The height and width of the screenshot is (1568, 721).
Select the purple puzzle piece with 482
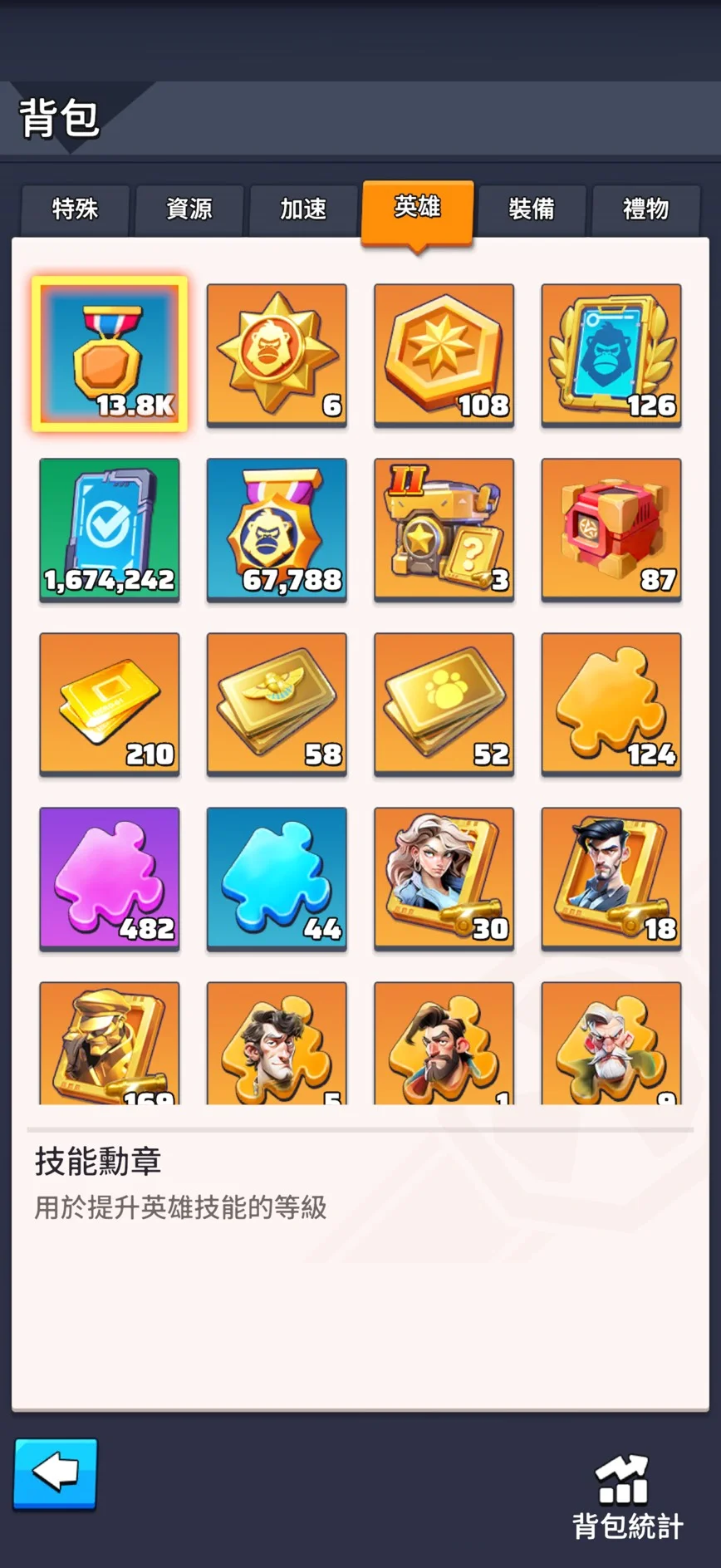pos(110,878)
